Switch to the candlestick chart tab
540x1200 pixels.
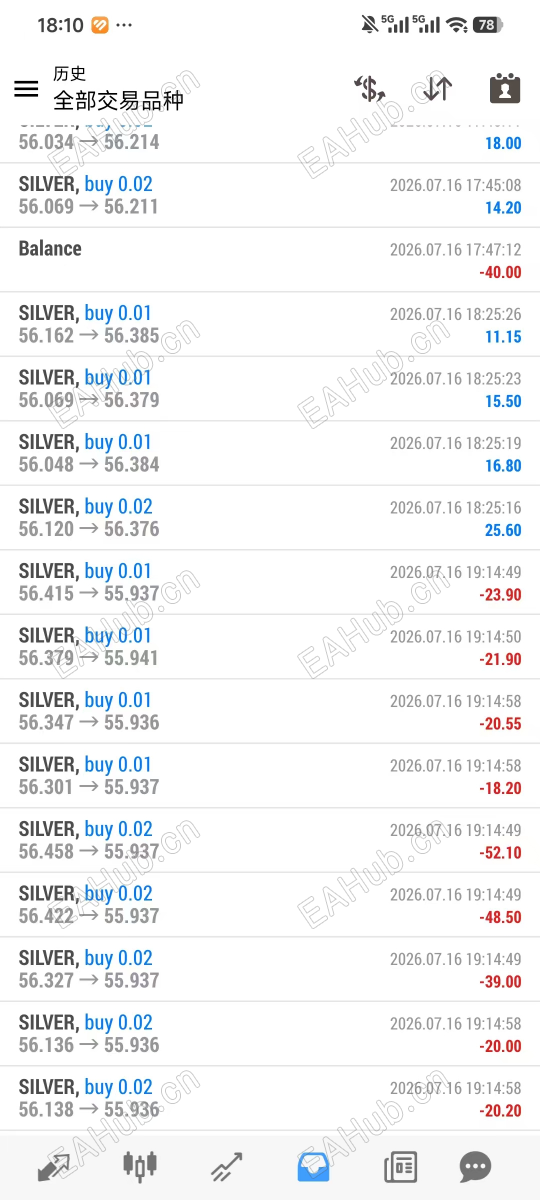(x=140, y=1166)
